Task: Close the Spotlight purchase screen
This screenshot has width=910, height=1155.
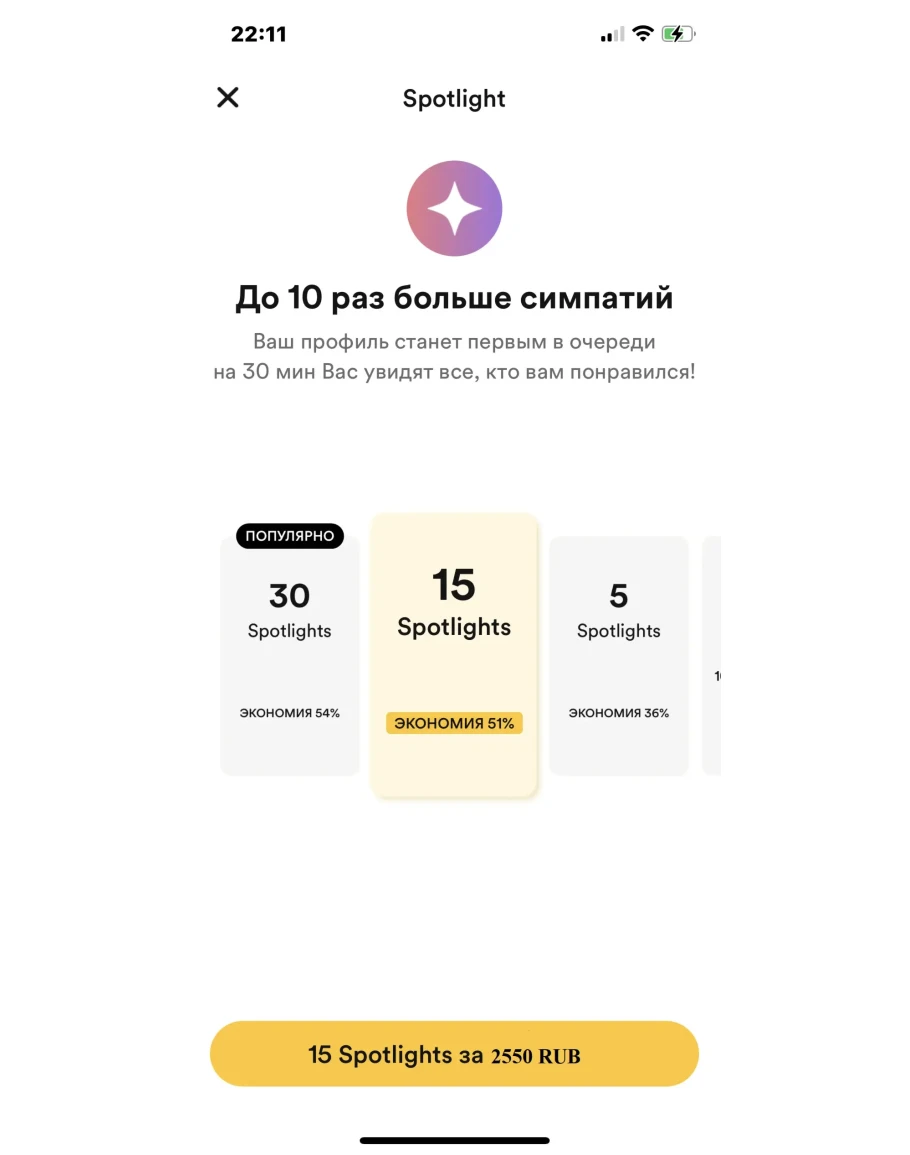Action: click(x=228, y=97)
